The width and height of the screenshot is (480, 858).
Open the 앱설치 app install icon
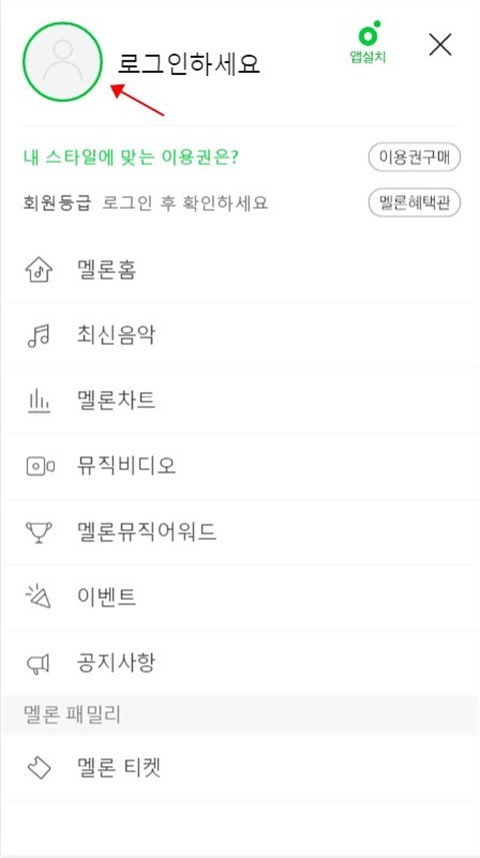point(368,42)
